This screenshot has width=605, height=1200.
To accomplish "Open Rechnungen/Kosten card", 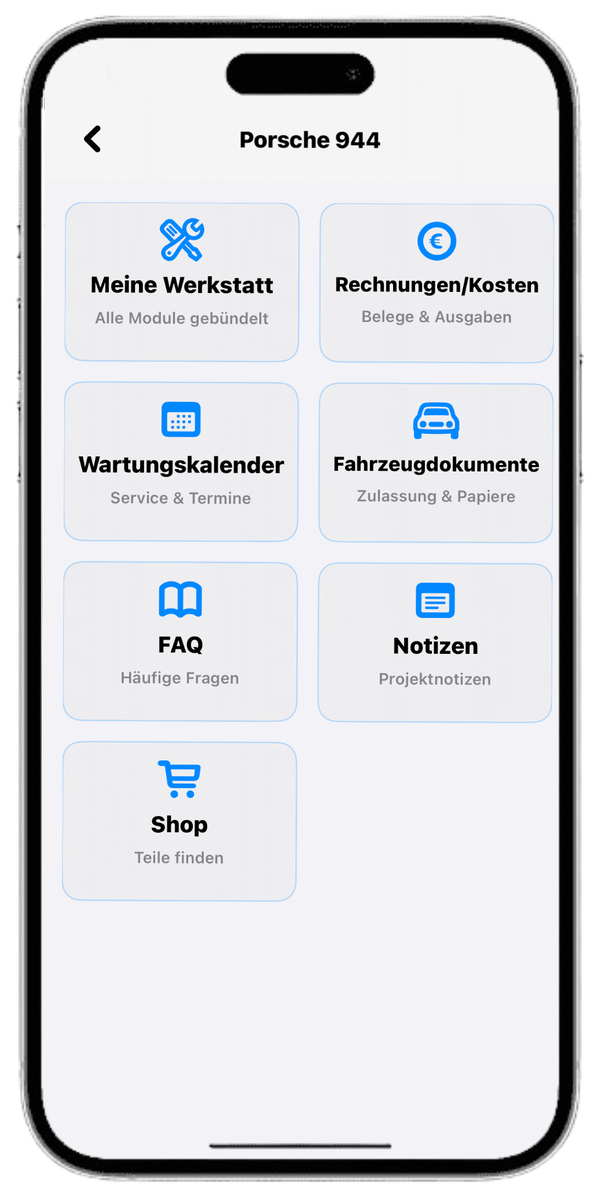I will pos(436,283).
